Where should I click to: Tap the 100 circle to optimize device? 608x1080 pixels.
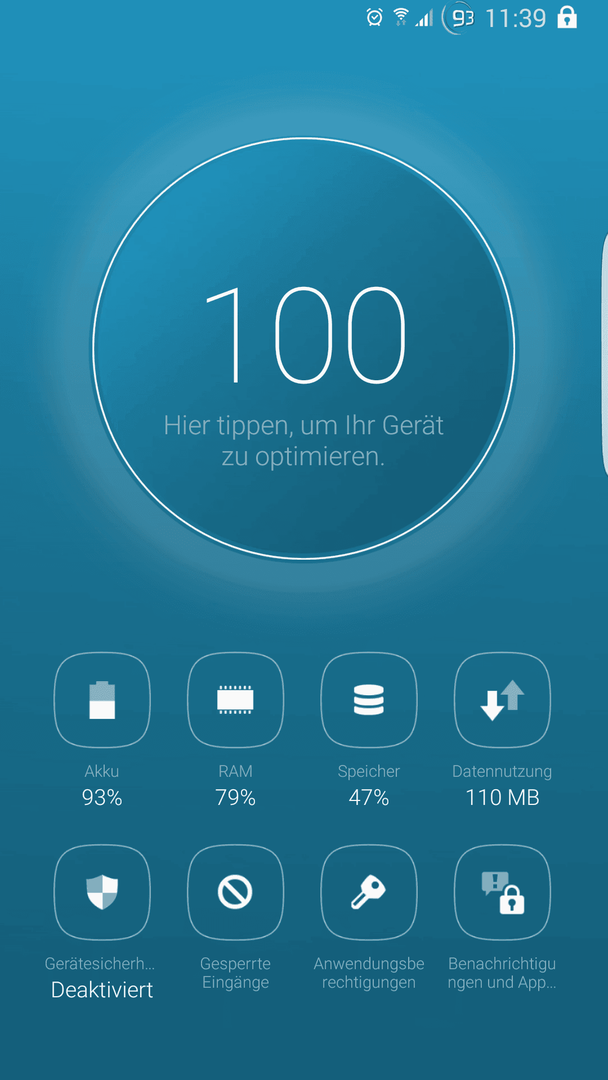(x=304, y=349)
